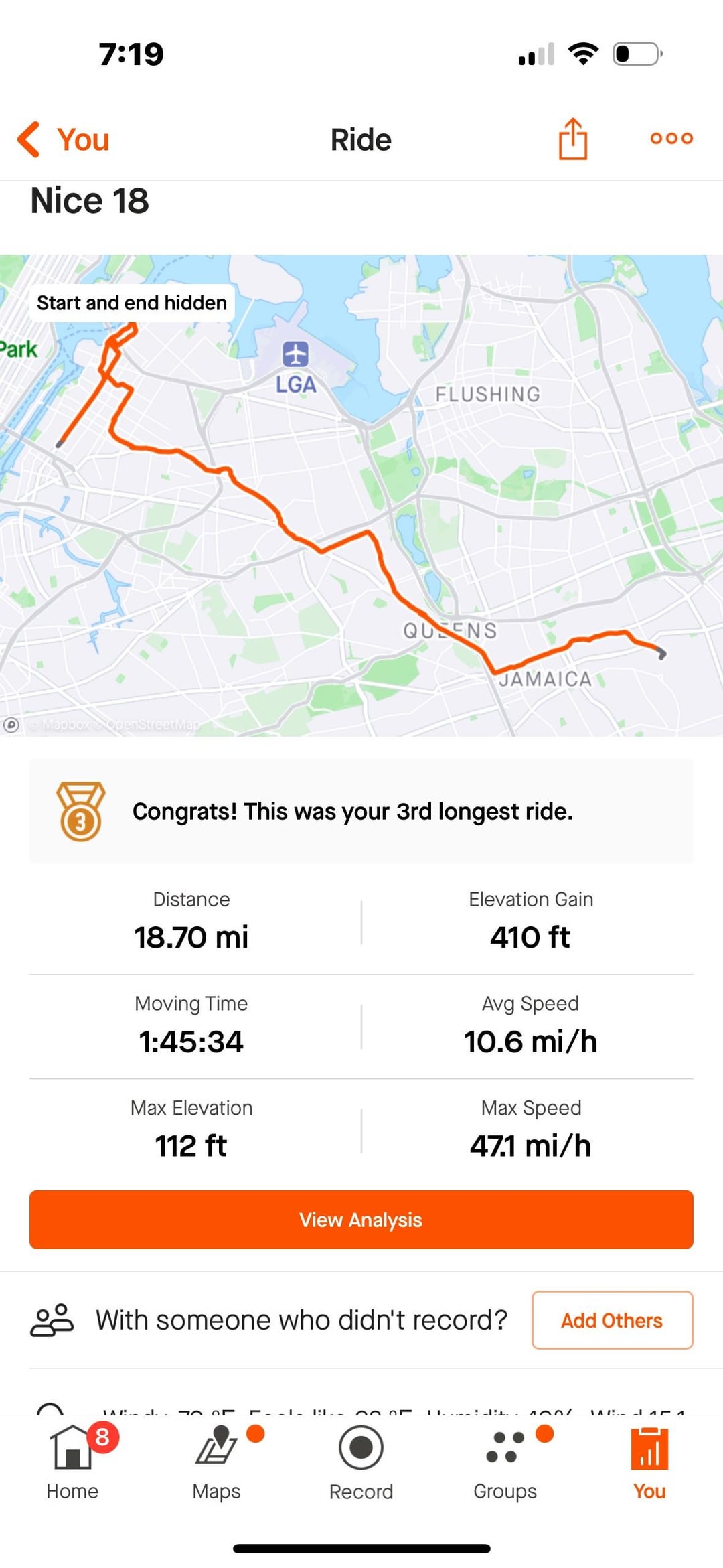Share this ride
723x1568 pixels.
(573, 139)
